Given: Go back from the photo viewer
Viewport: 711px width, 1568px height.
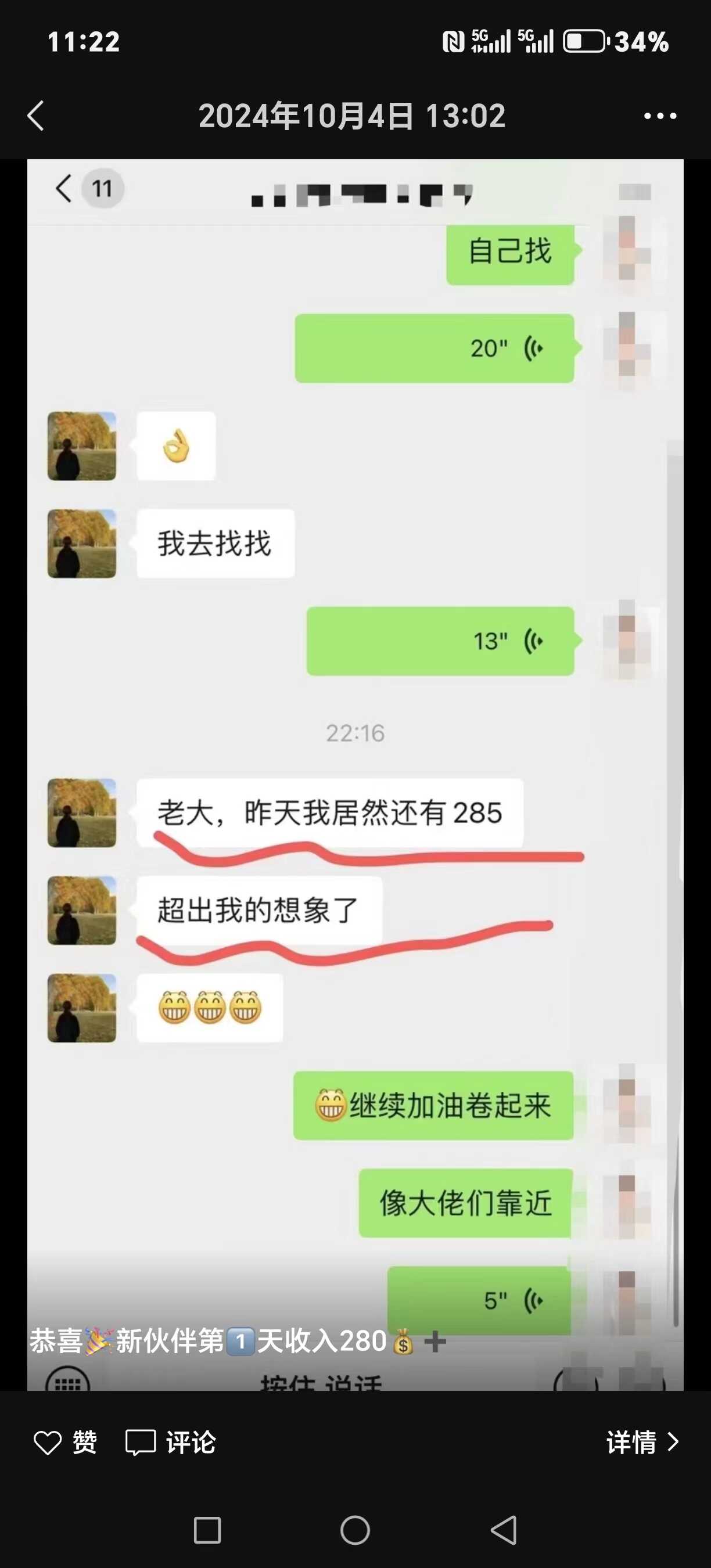Looking at the screenshot, I should click(x=36, y=116).
